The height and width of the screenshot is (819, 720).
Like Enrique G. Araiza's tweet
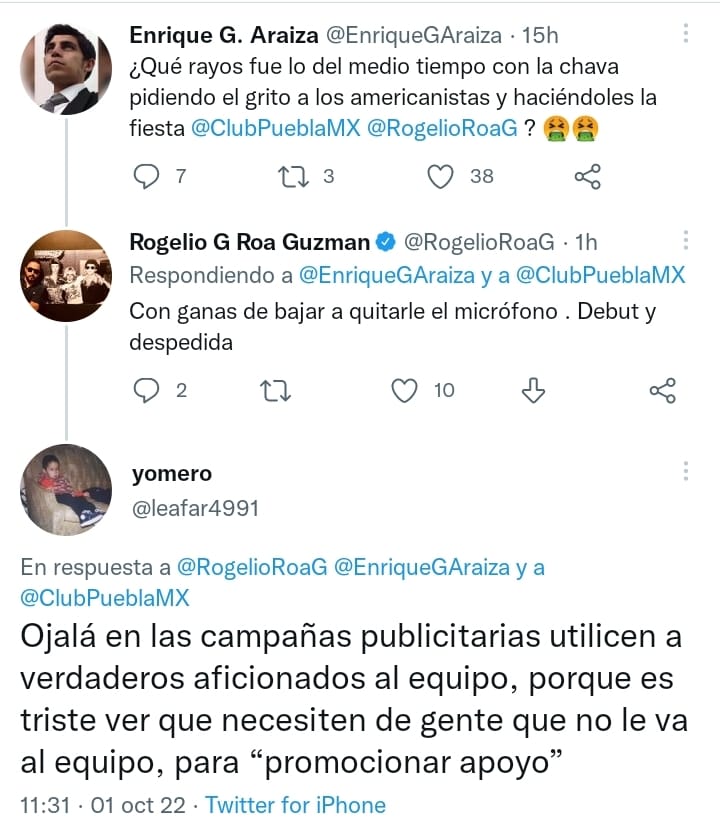(x=441, y=177)
